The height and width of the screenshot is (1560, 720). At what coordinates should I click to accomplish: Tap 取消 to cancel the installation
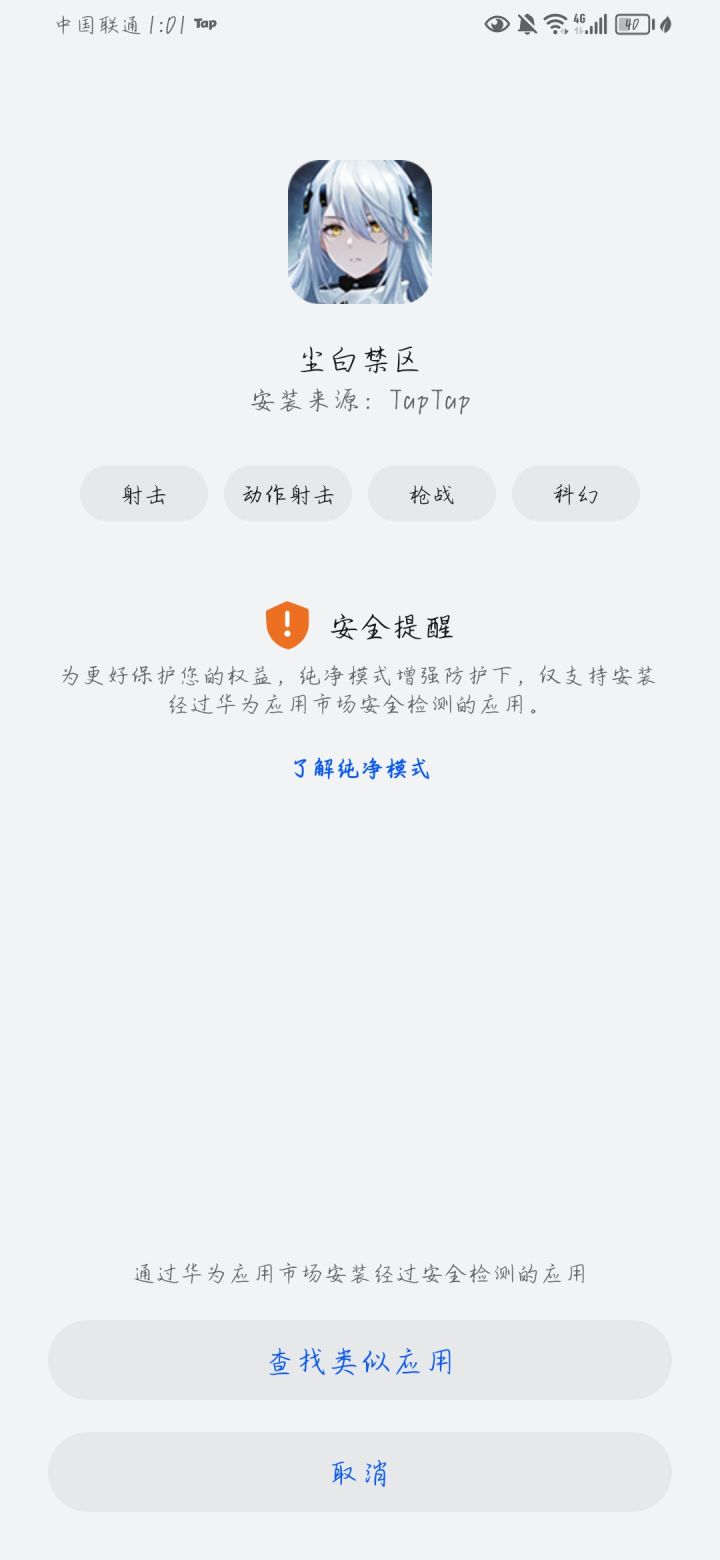[x=360, y=1471]
